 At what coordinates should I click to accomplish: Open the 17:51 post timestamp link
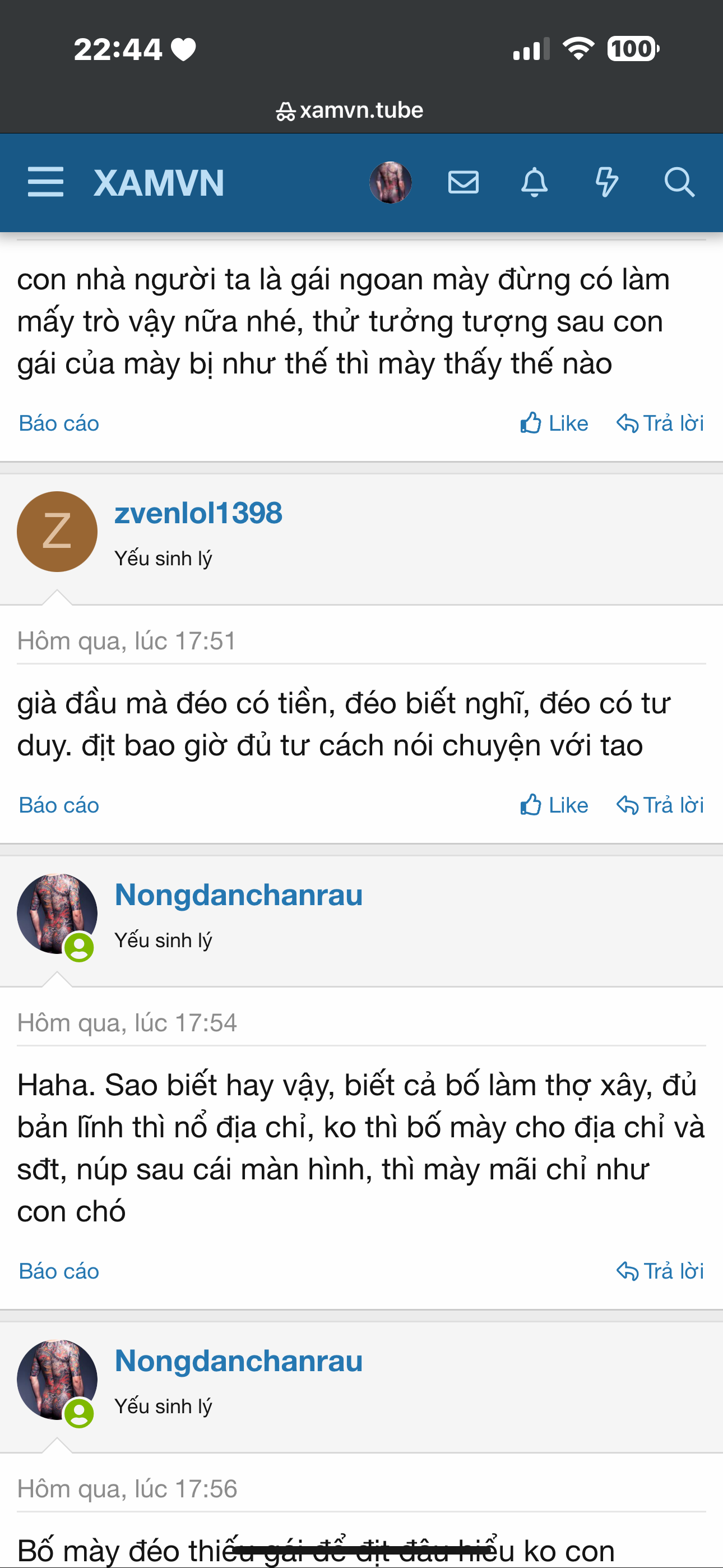pyautogui.click(x=127, y=640)
